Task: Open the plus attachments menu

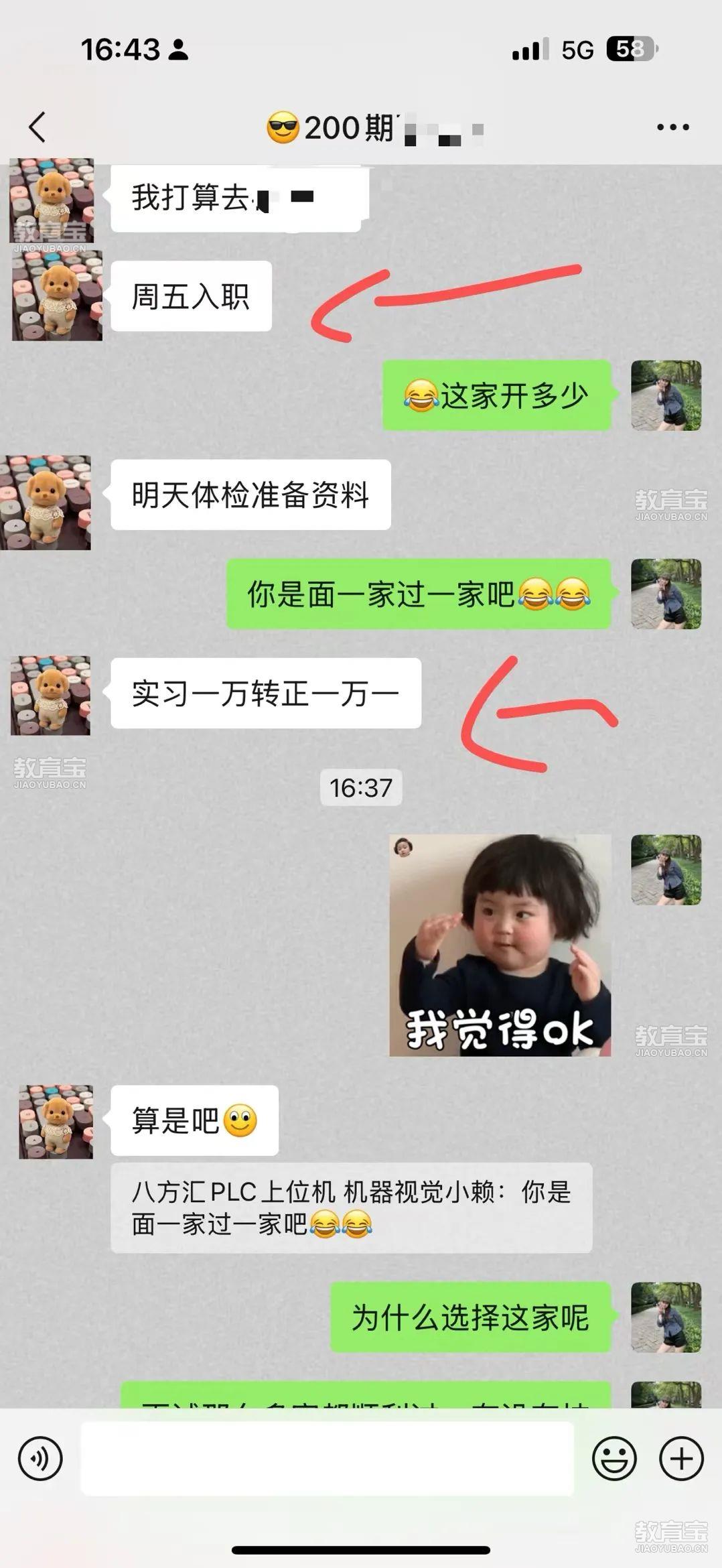Action: (x=681, y=1459)
